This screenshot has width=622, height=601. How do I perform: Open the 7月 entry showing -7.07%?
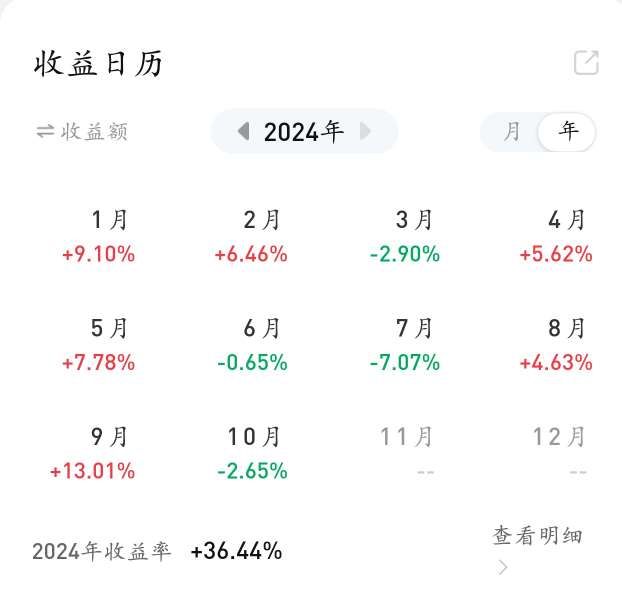coord(405,345)
